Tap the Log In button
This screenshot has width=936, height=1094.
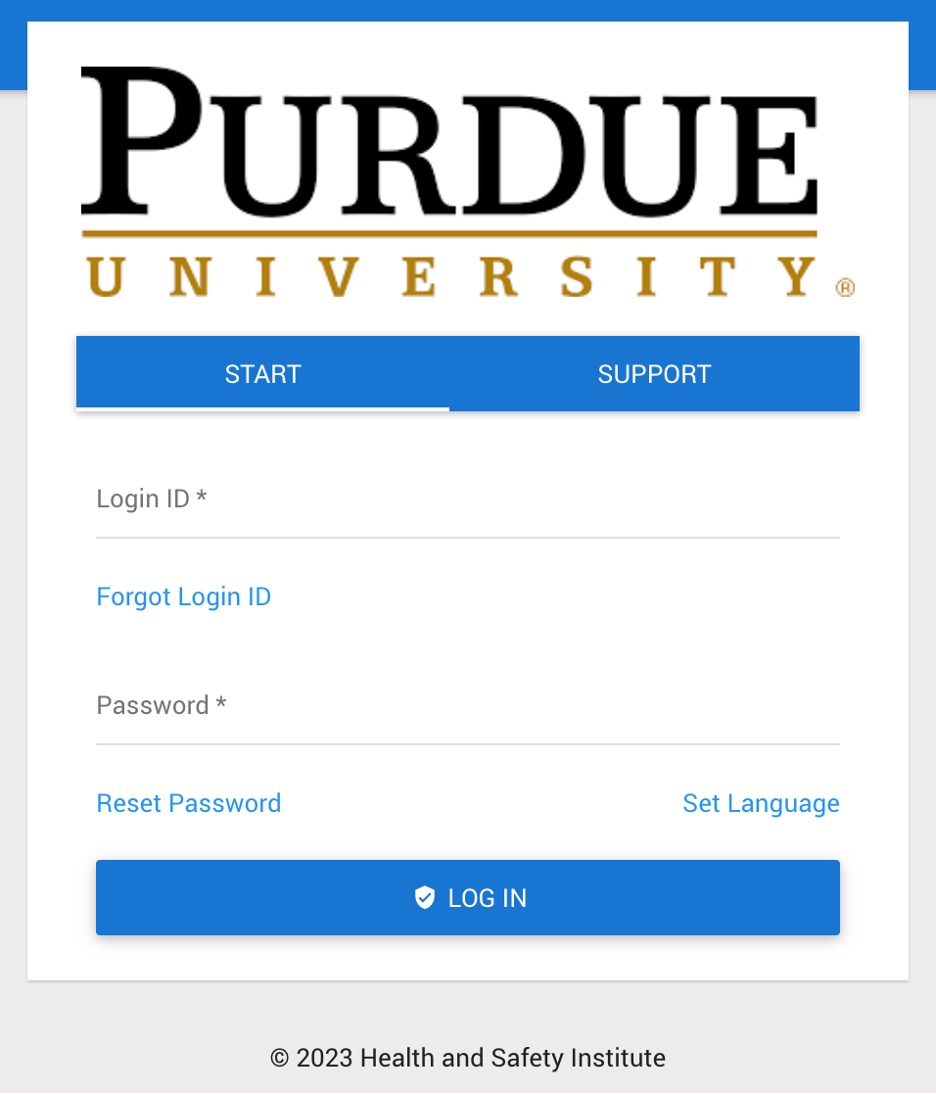pyautogui.click(x=467, y=898)
